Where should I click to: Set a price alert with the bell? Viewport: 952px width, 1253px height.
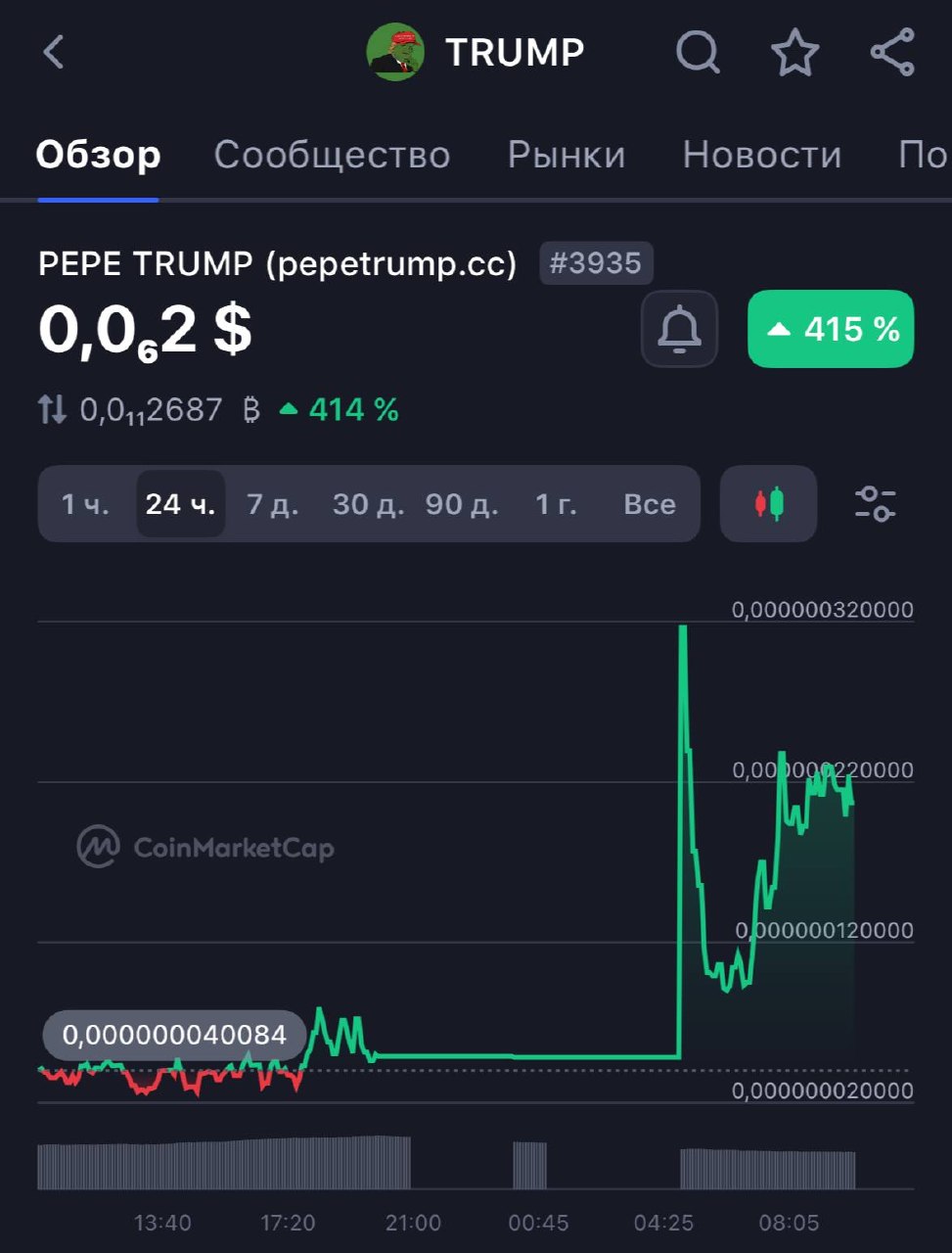coord(679,329)
